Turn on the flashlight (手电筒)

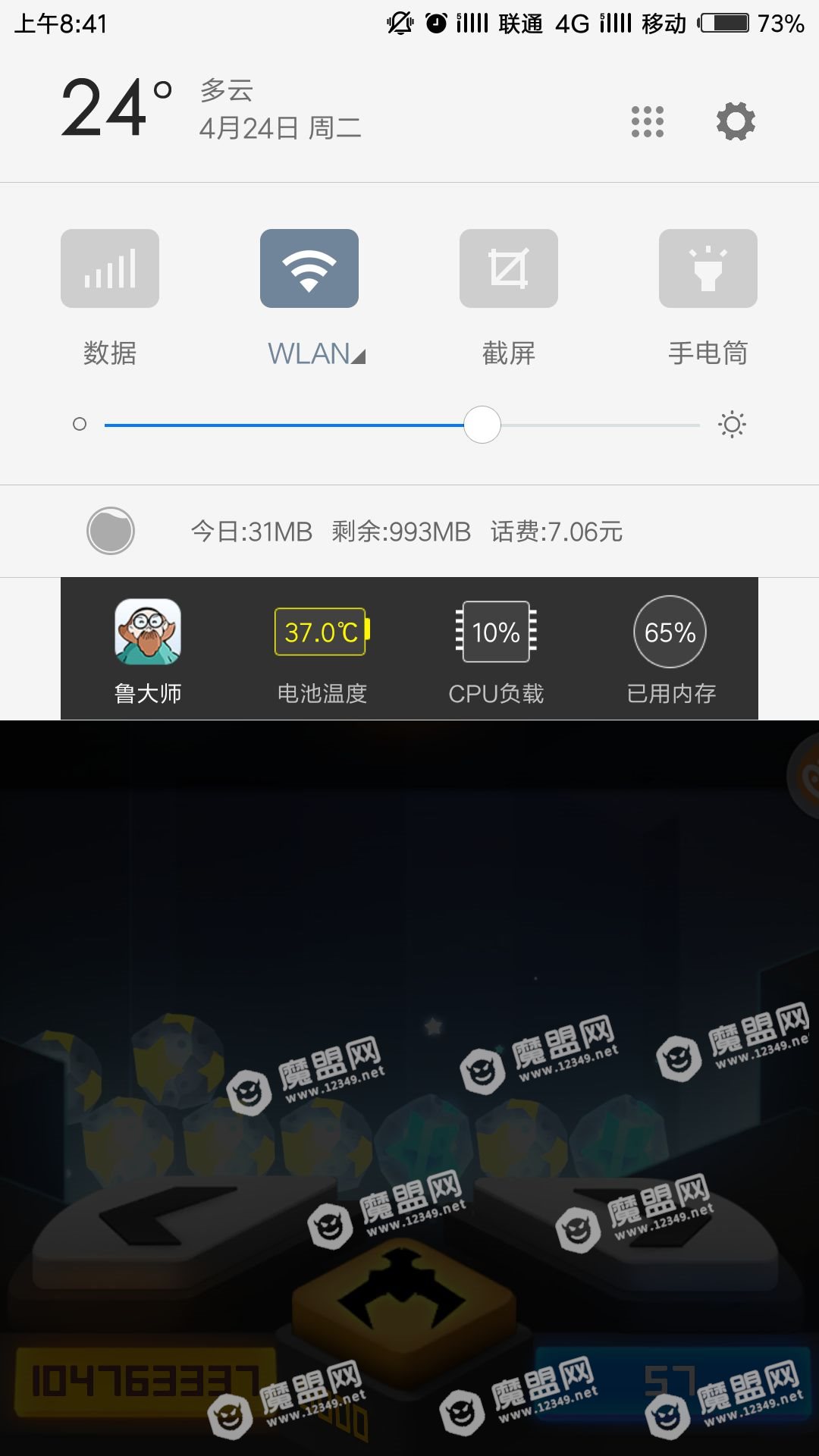pyautogui.click(x=708, y=268)
